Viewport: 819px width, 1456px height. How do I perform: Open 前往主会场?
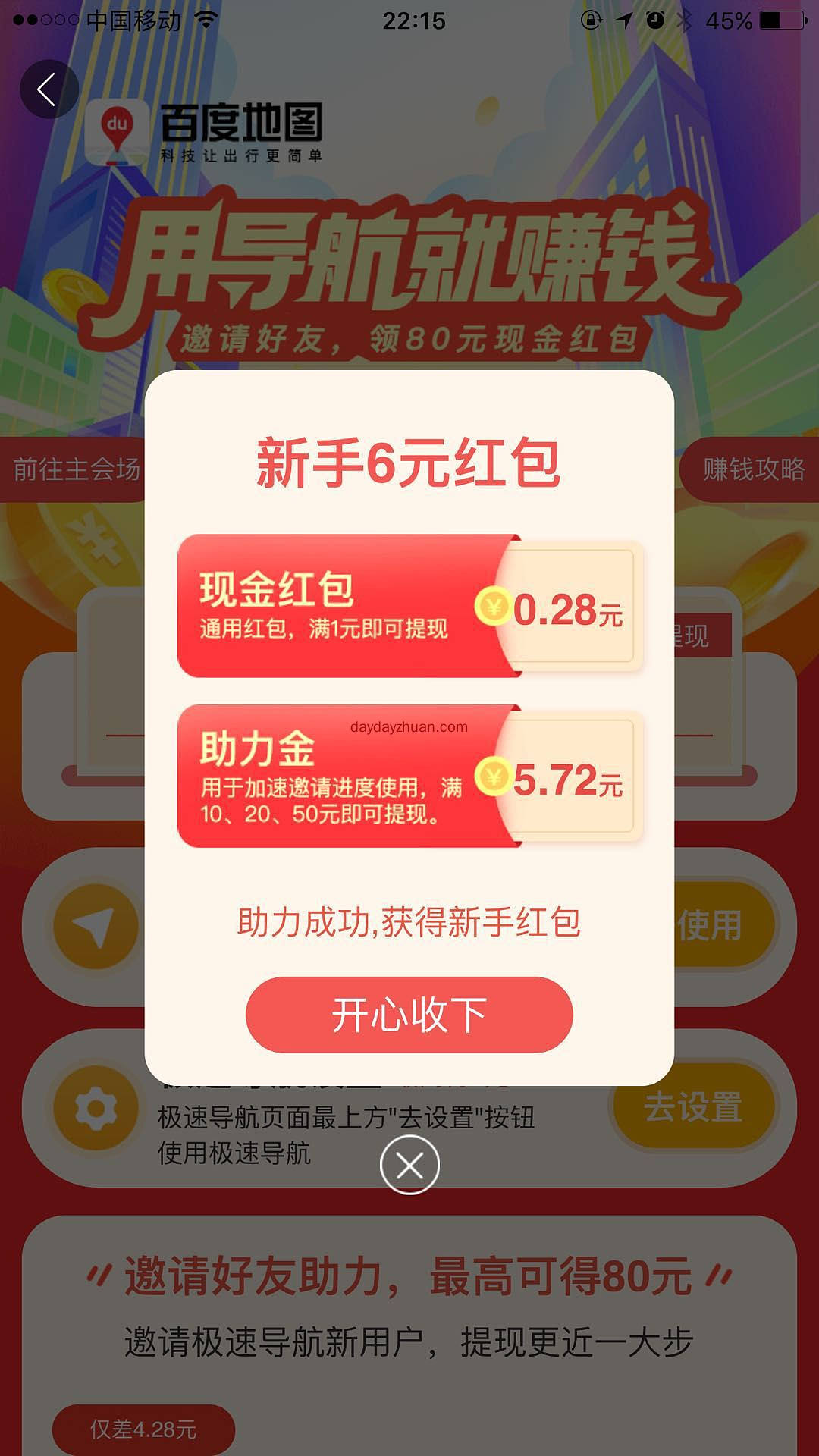[x=74, y=469]
